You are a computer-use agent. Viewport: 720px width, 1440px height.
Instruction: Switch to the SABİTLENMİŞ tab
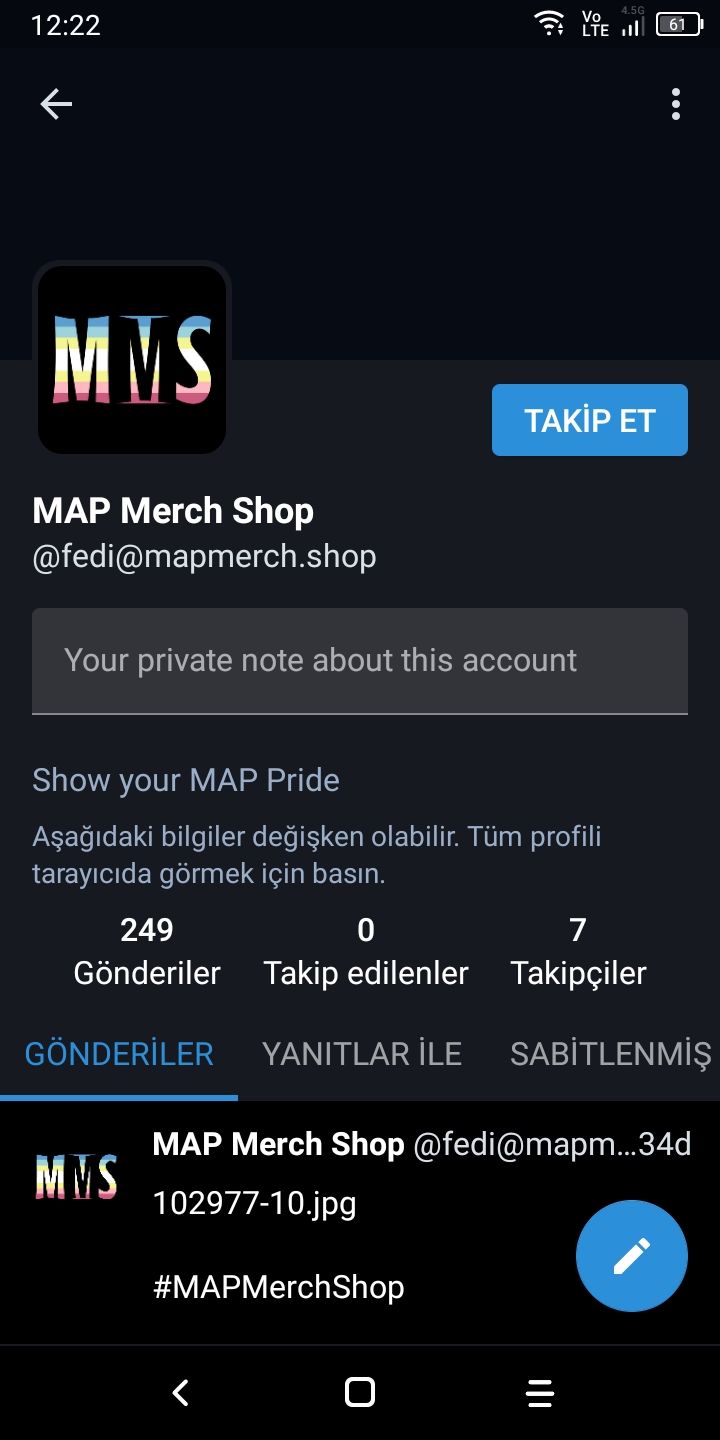(610, 1054)
